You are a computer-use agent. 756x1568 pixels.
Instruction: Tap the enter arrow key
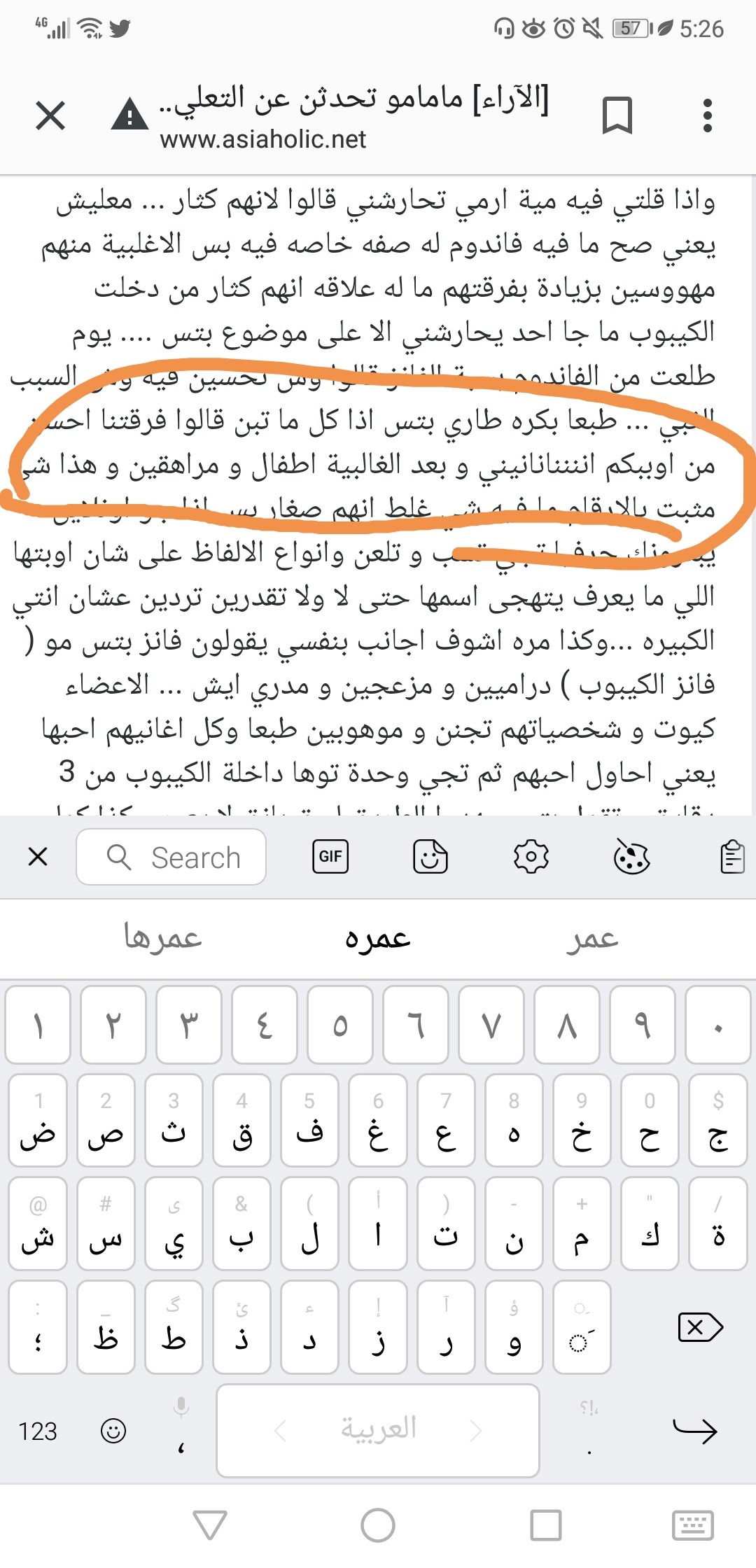(x=694, y=1430)
